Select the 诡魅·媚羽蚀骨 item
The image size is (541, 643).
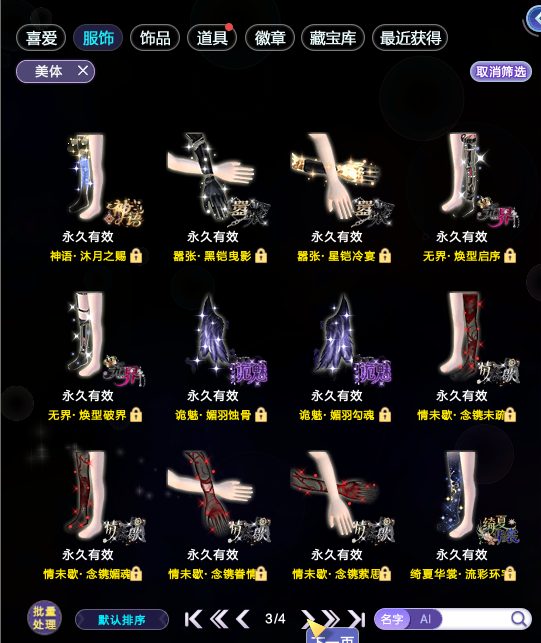pos(221,357)
